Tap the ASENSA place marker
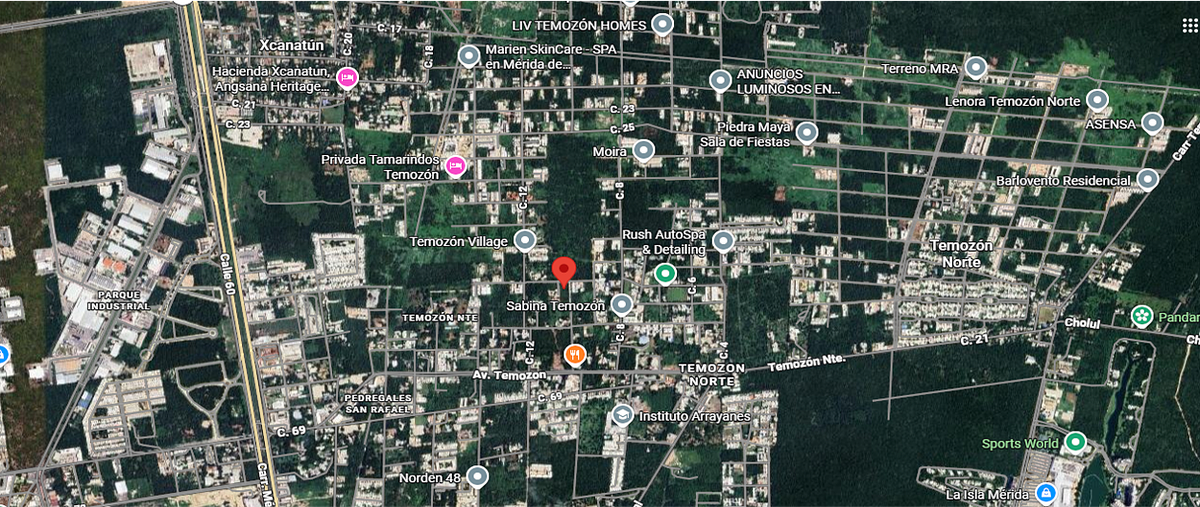This screenshot has width=1200, height=507. 1153,124
